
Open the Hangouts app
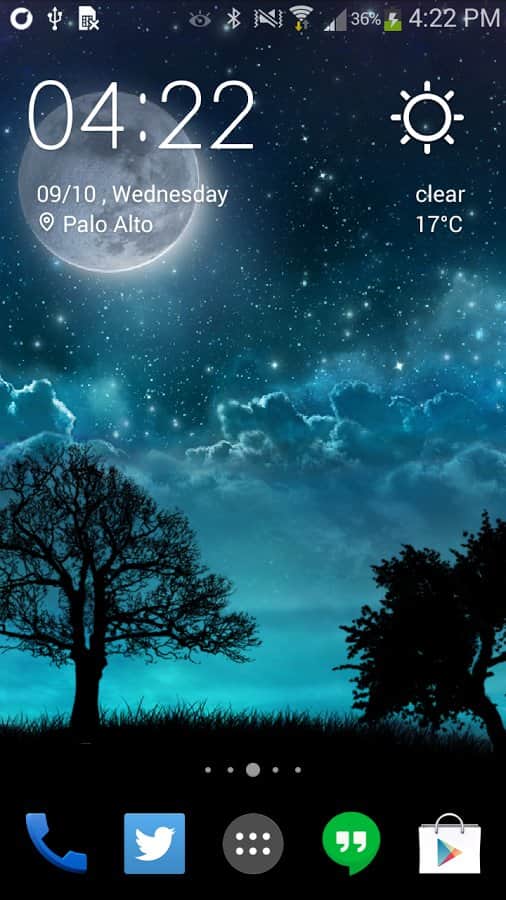coord(351,843)
